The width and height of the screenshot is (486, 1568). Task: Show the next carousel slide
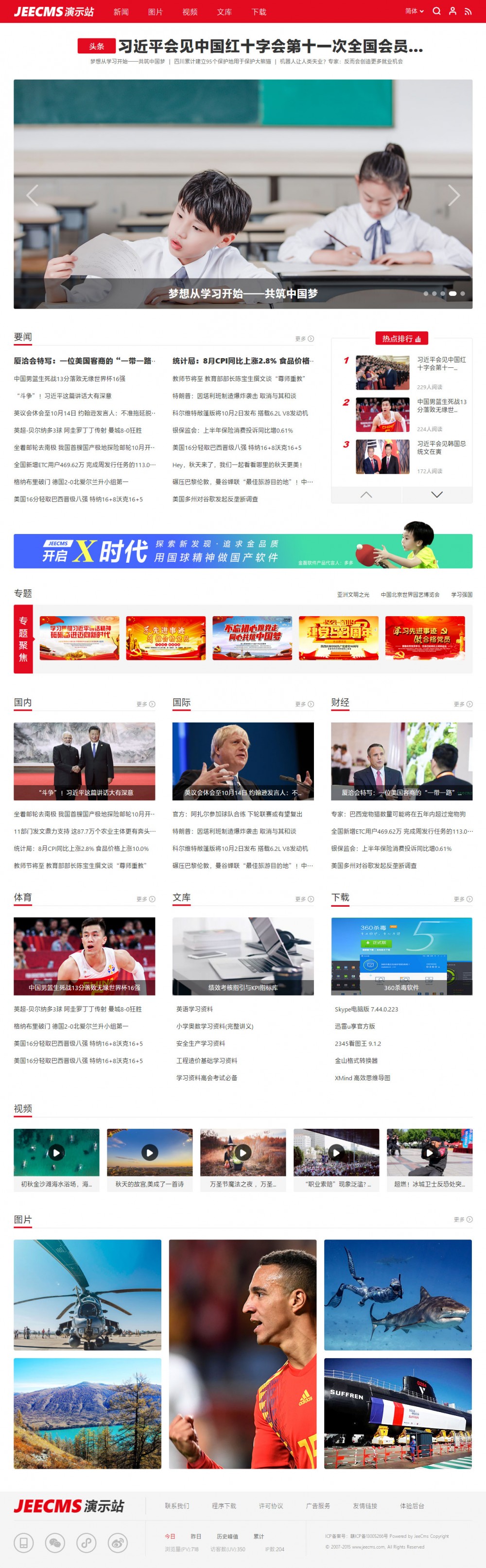pyautogui.click(x=454, y=195)
